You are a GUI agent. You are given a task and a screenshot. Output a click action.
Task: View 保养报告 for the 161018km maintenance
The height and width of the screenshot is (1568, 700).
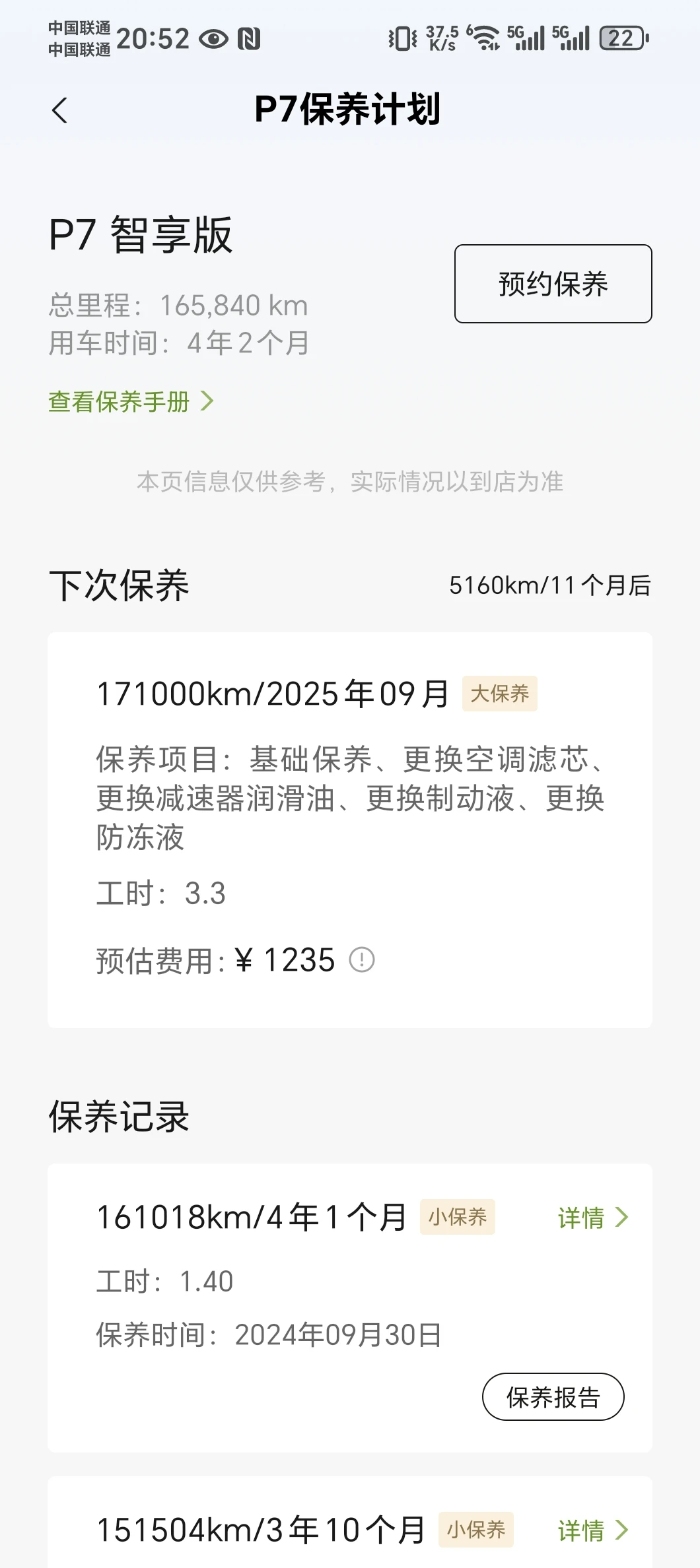tap(553, 1396)
